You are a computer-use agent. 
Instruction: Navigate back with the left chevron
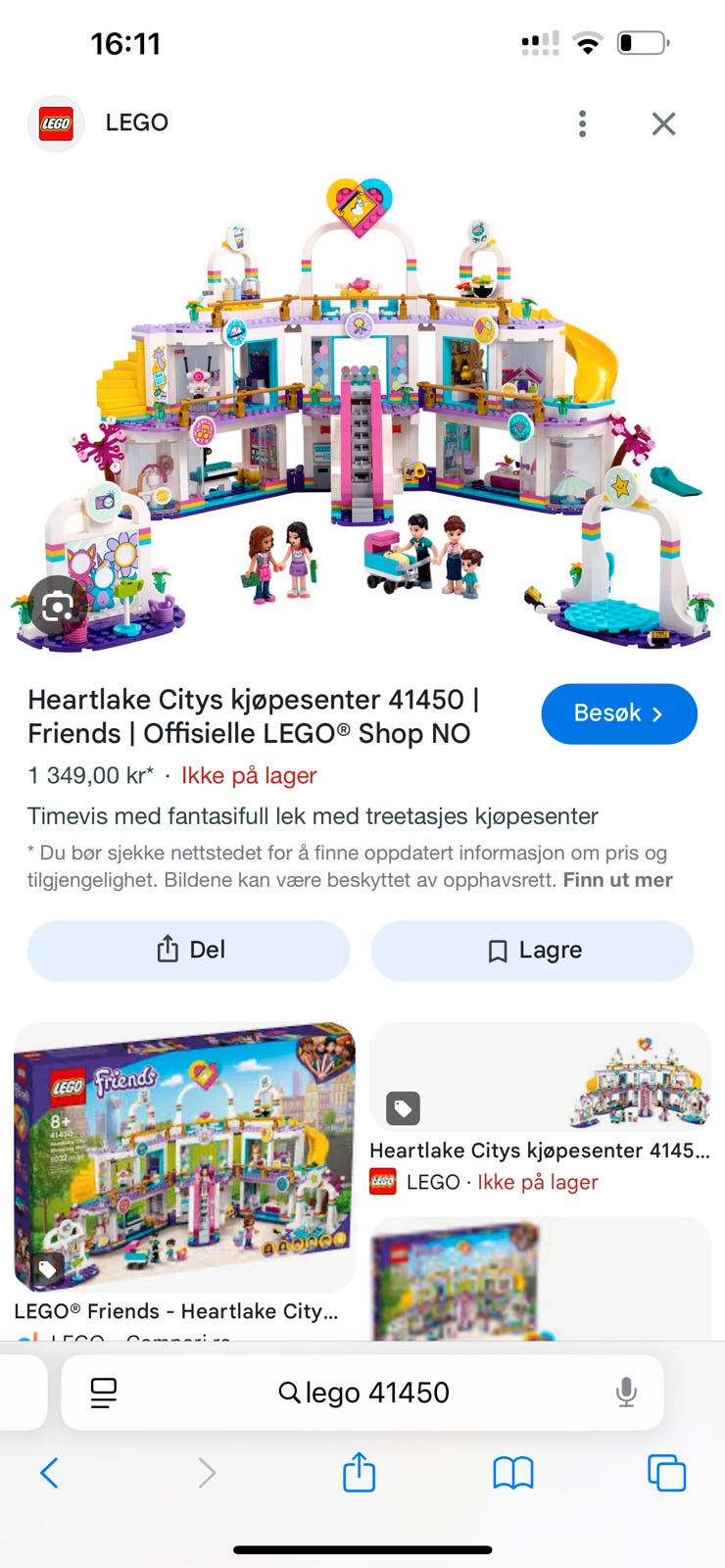coord(51,1472)
